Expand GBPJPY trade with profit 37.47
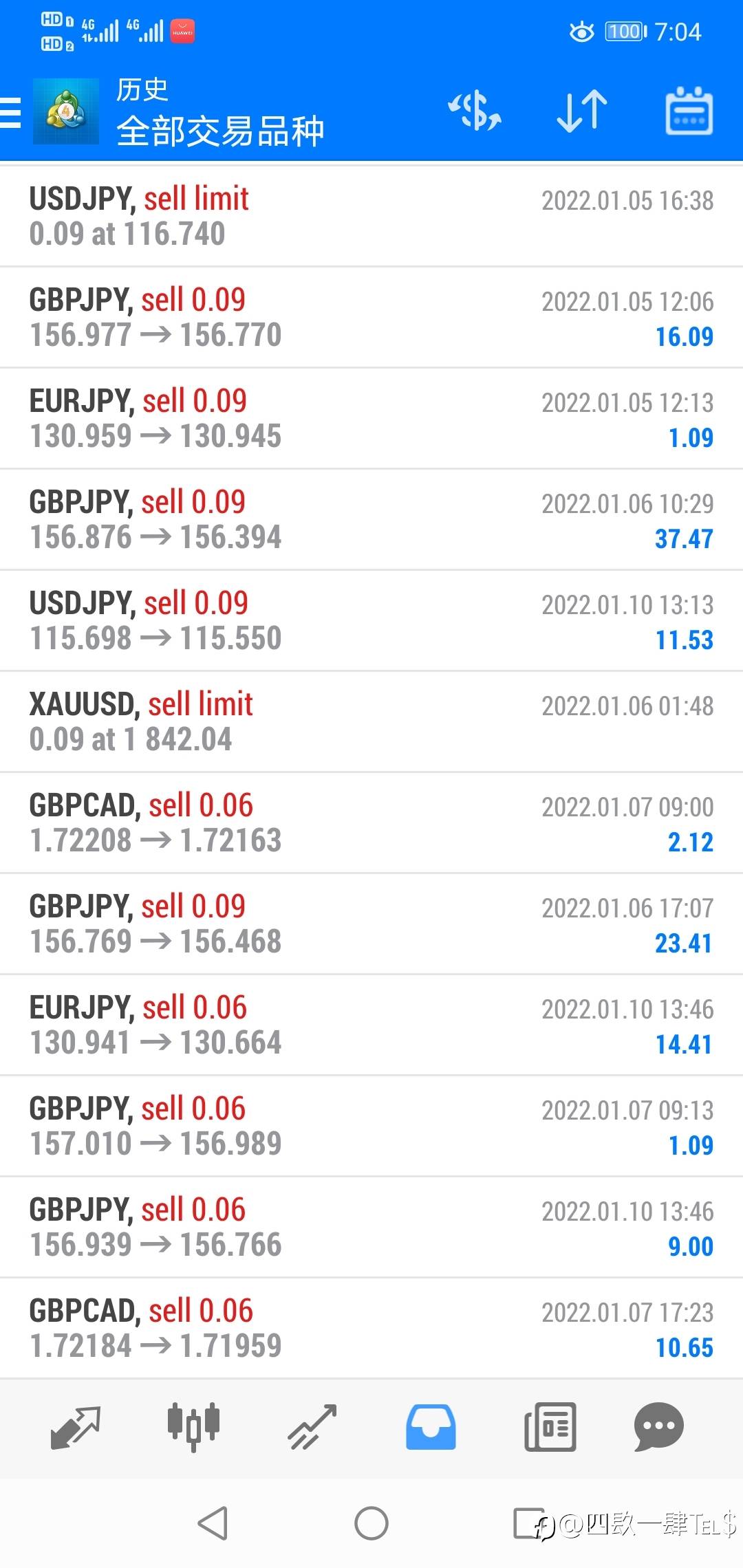Viewport: 743px width, 1568px height. tap(371, 519)
